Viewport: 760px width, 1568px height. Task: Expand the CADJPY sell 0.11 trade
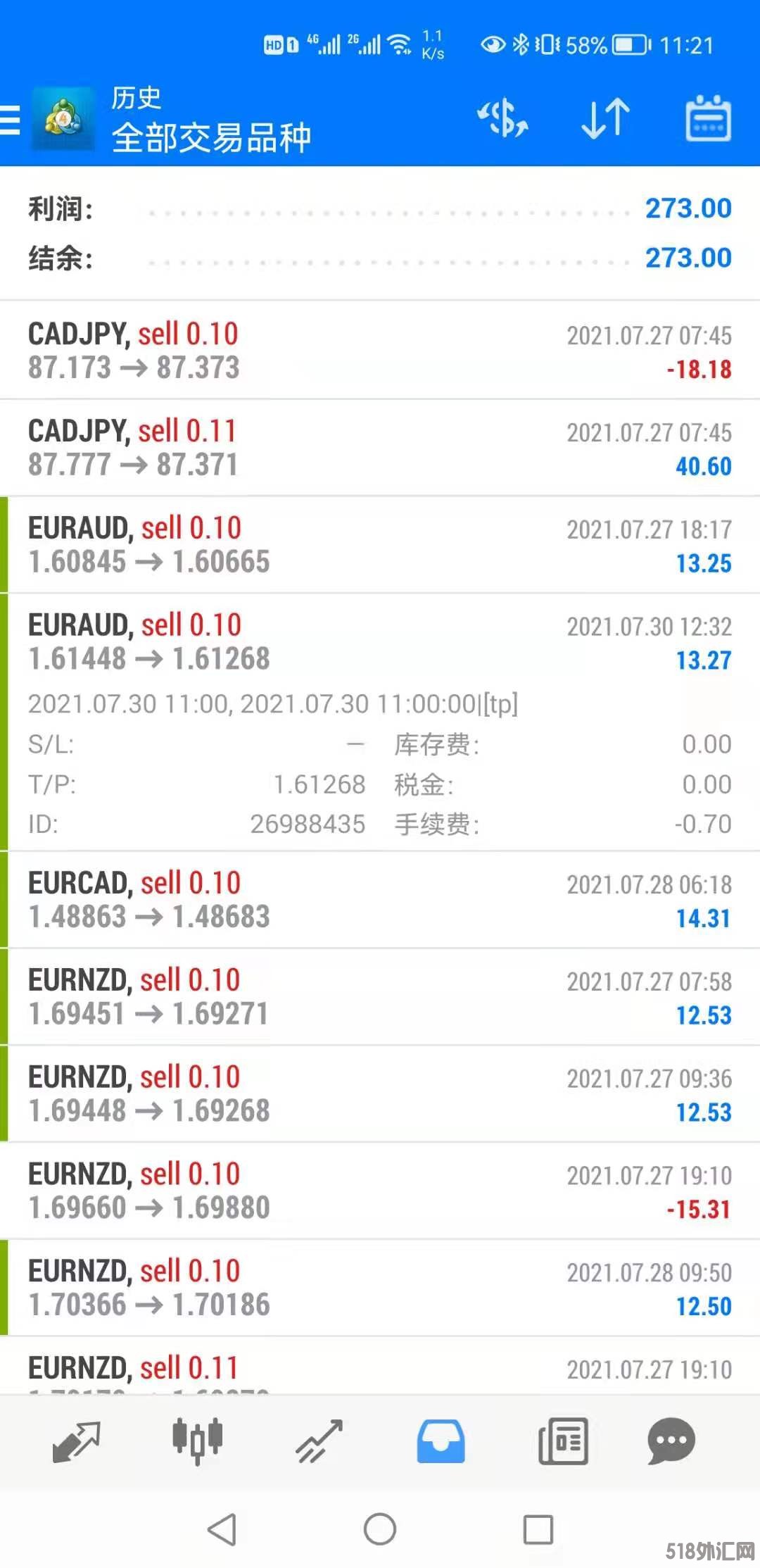tap(380, 447)
